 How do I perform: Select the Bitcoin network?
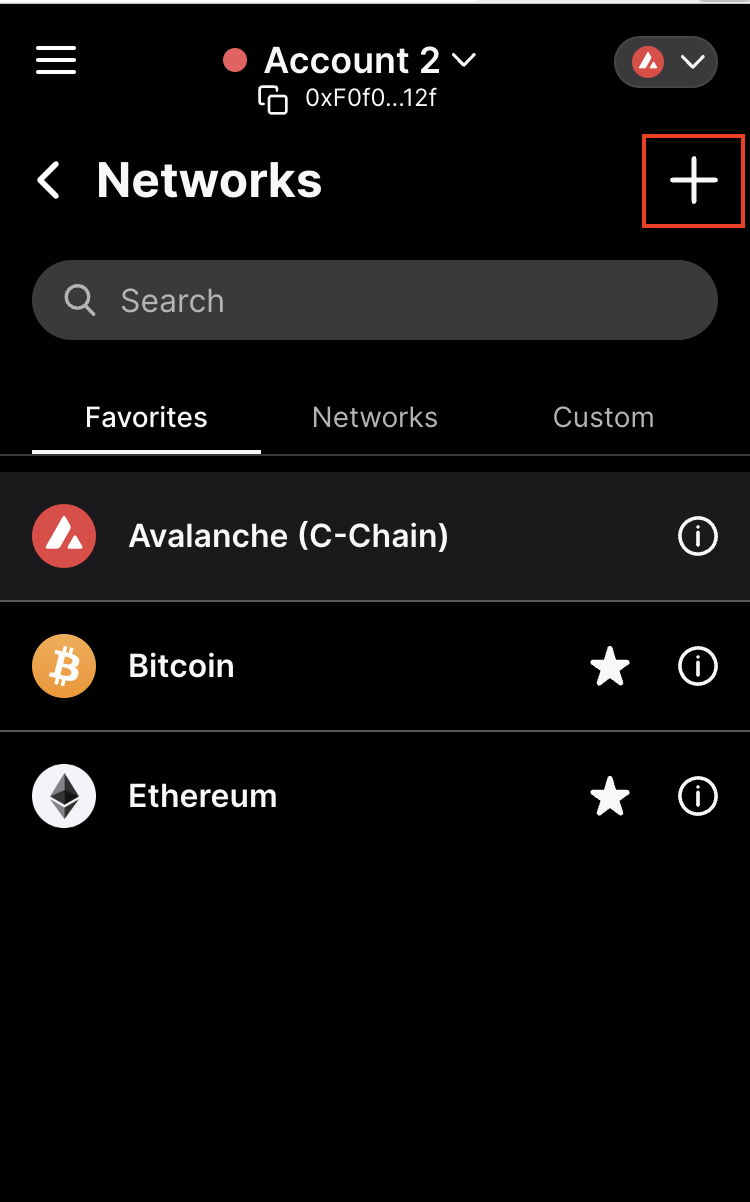(x=182, y=666)
